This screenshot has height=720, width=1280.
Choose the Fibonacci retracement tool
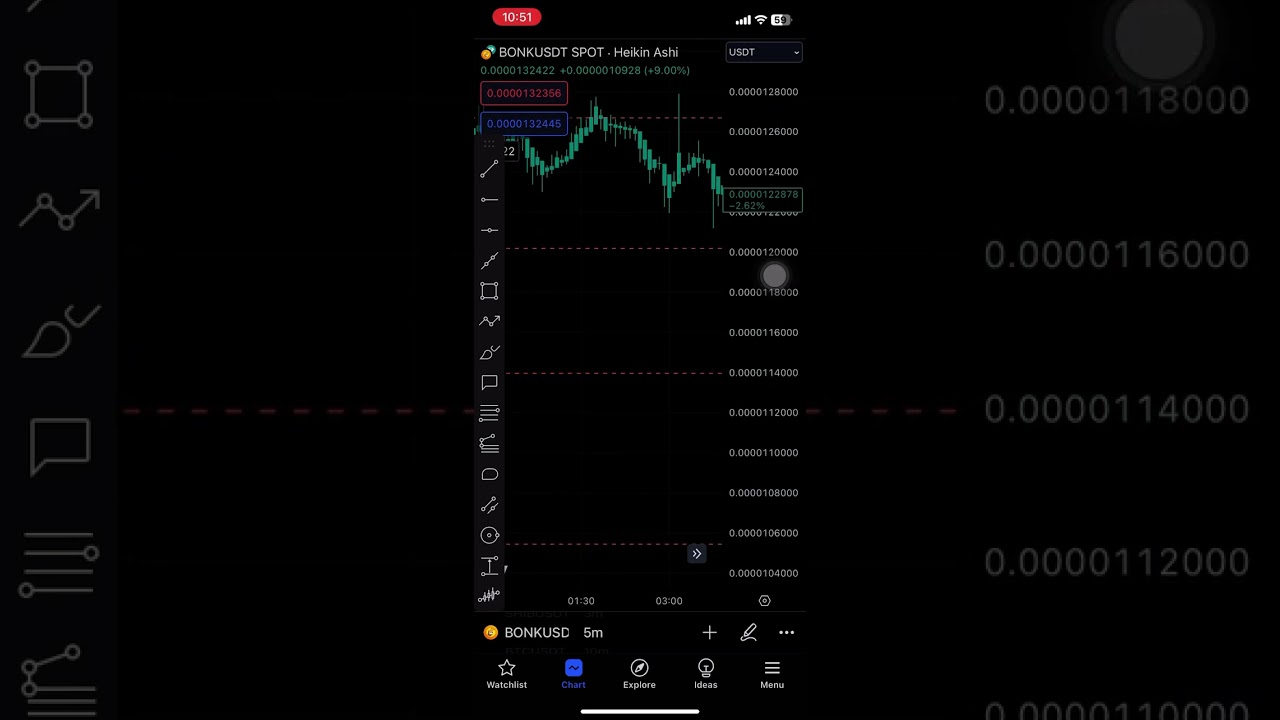tap(489, 413)
